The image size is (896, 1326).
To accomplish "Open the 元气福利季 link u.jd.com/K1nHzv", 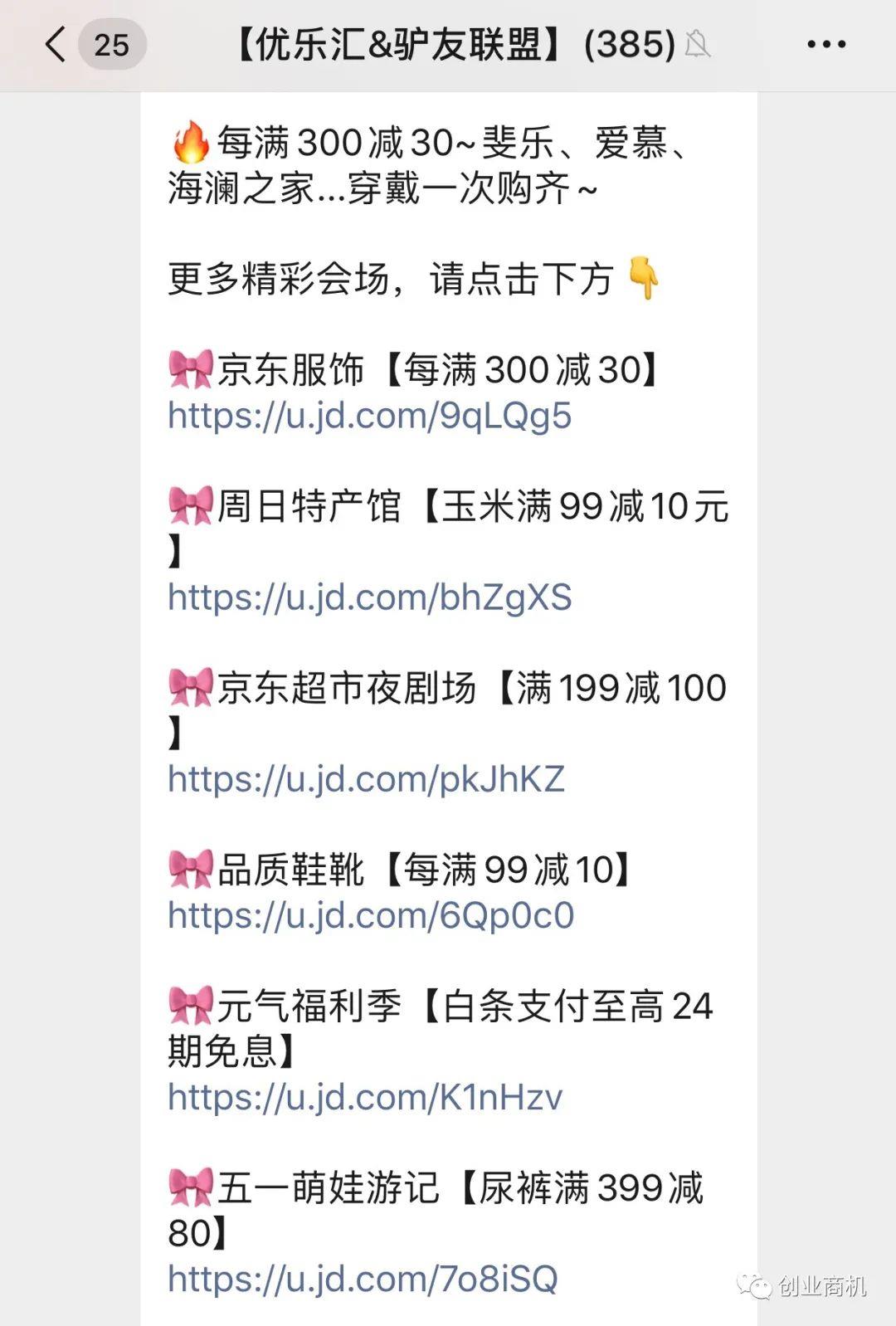I will (365, 1097).
